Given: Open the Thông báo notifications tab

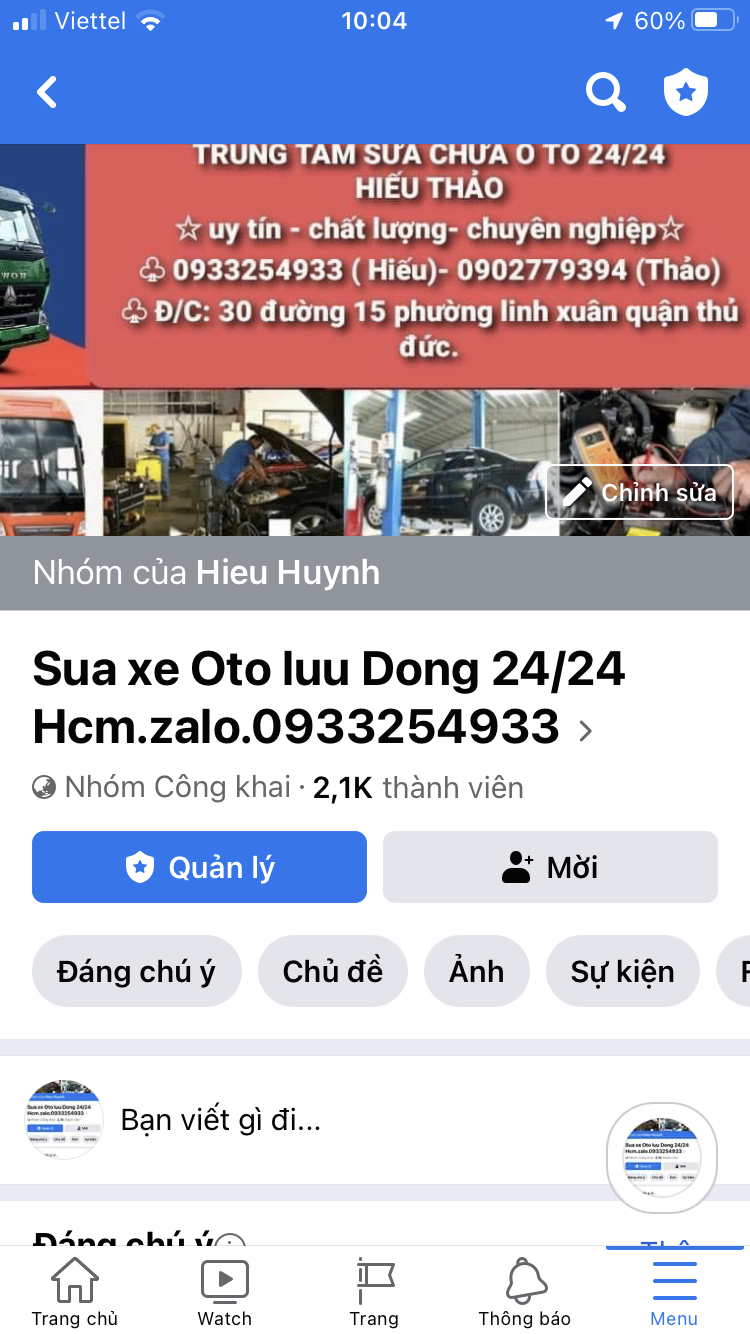Looking at the screenshot, I should (x=524, y=1292).
